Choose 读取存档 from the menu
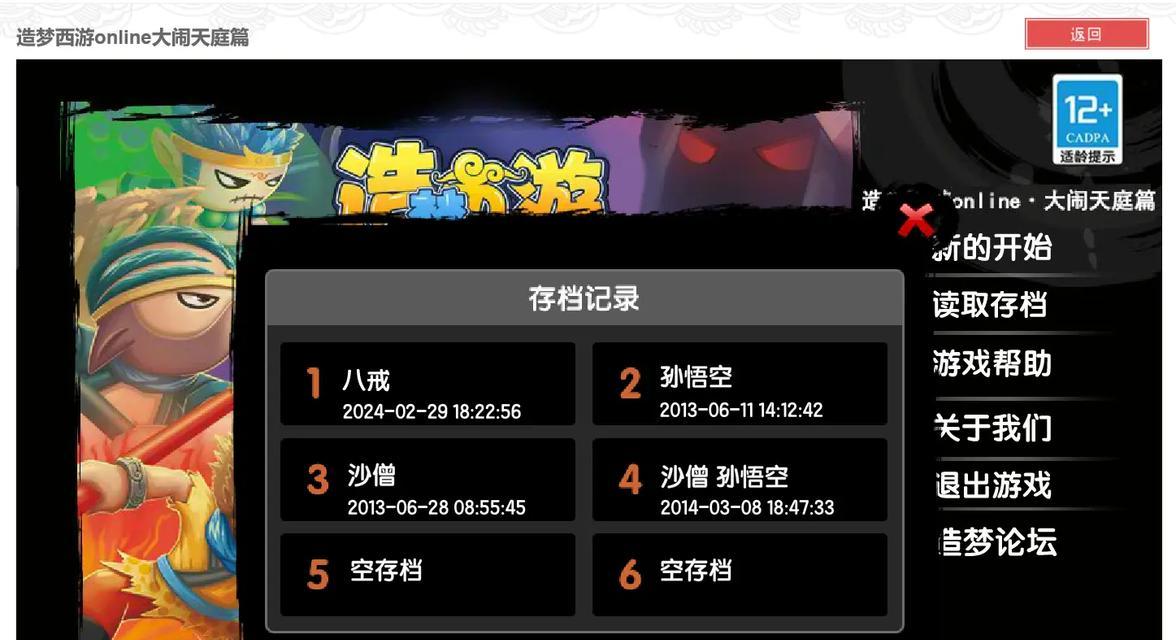1176x640 pixels. pyautogui.click(x=990, y=305)
